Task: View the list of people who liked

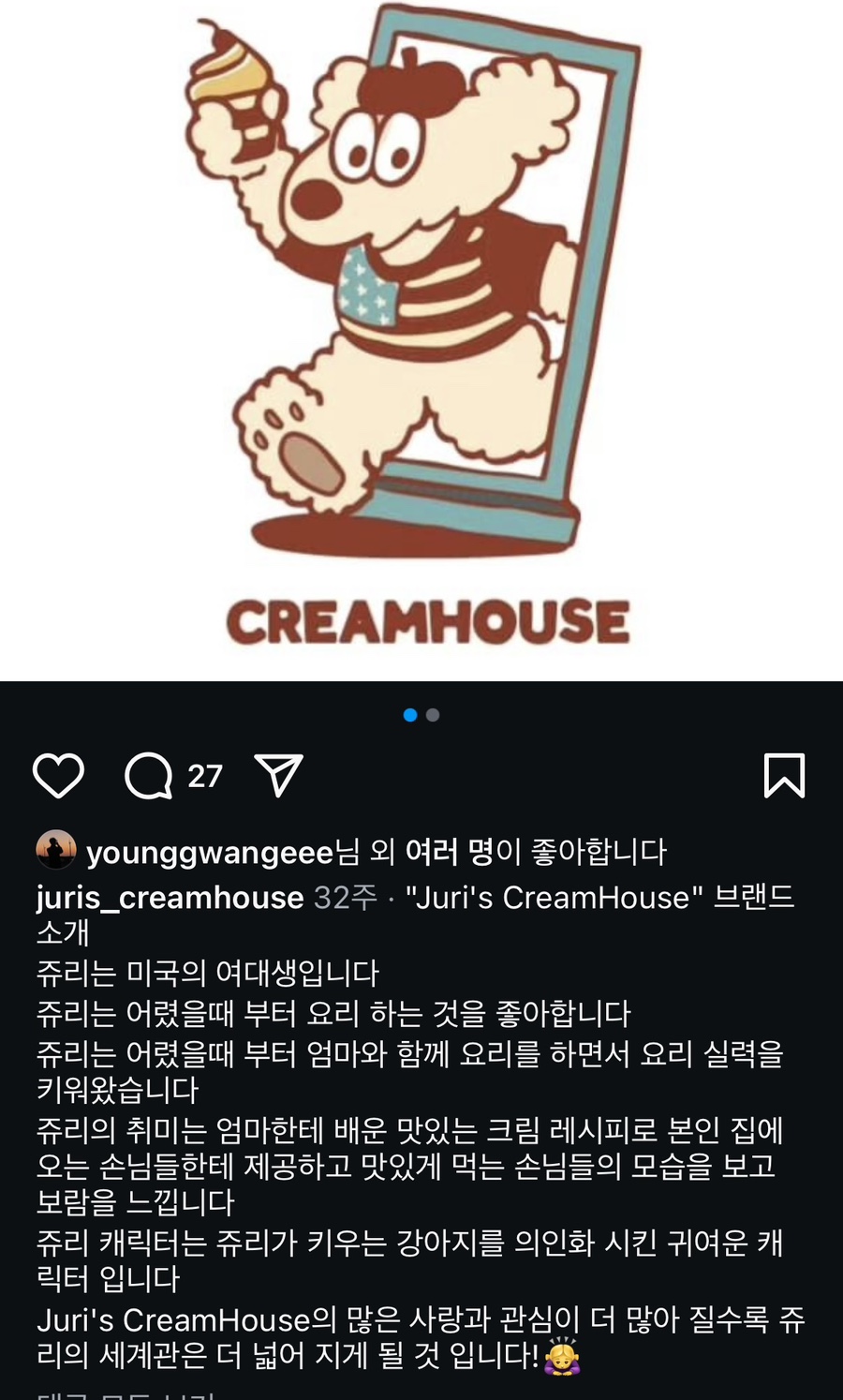Action: click(x=449, y=852)
